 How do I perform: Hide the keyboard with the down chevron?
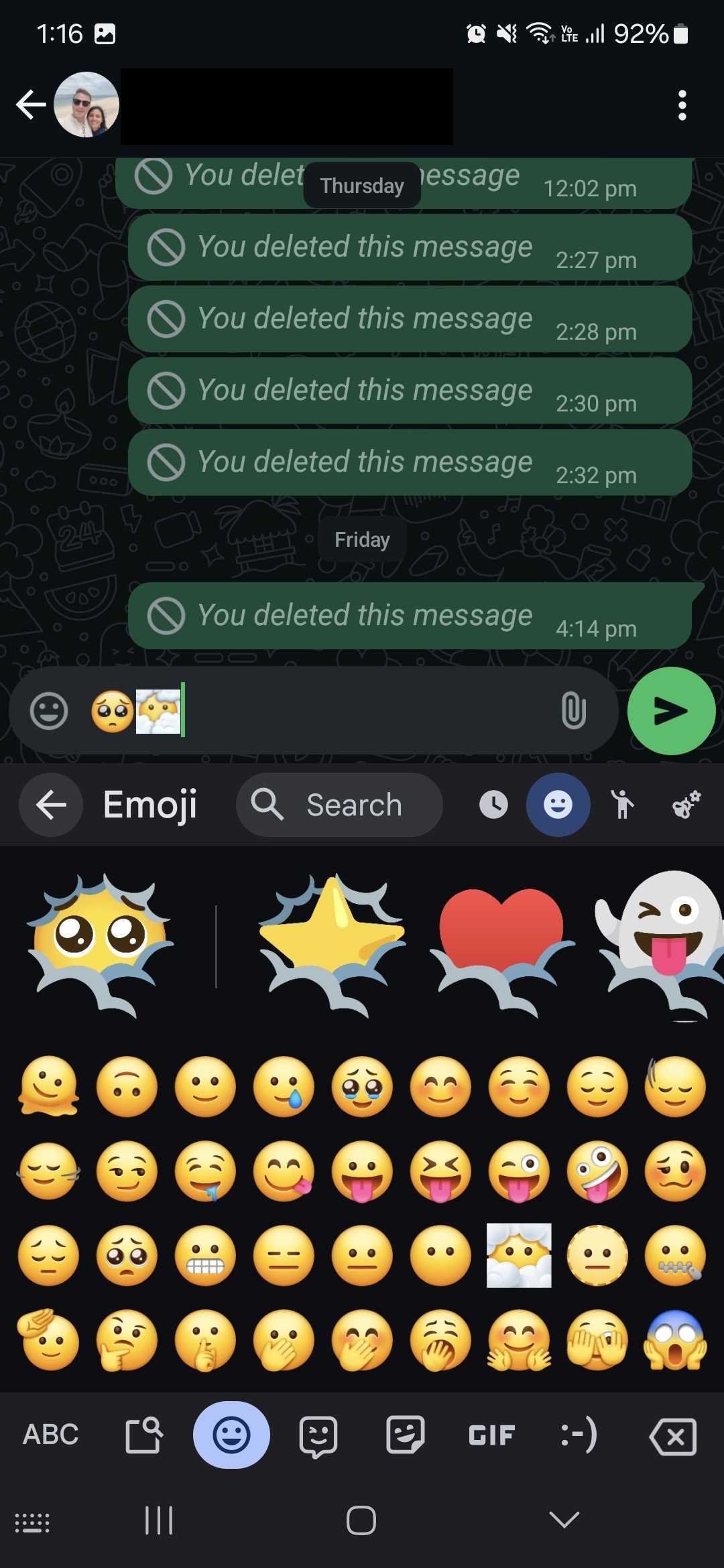pos(564,1520)
